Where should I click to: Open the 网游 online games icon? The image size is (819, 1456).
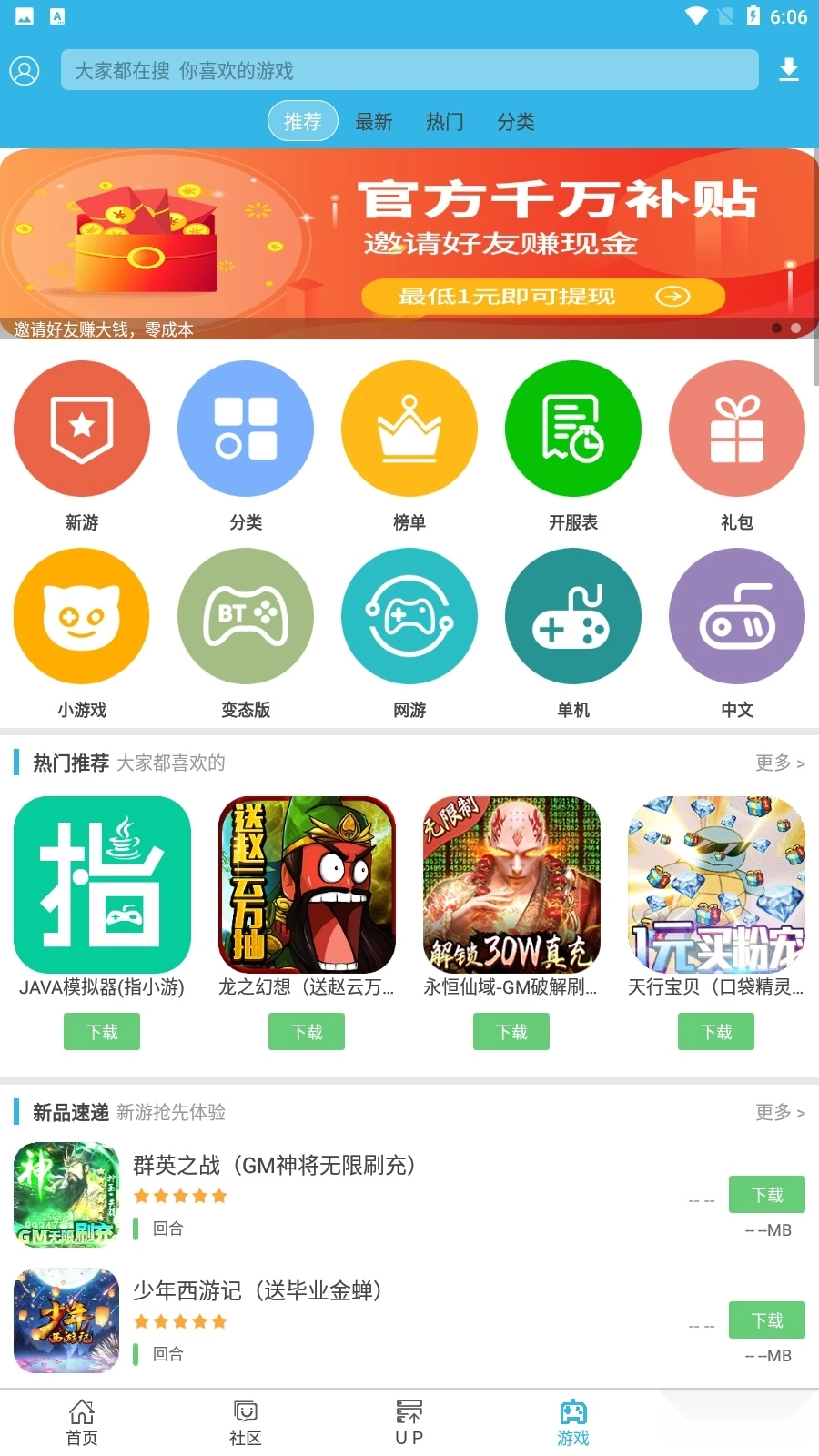[409, 615]
